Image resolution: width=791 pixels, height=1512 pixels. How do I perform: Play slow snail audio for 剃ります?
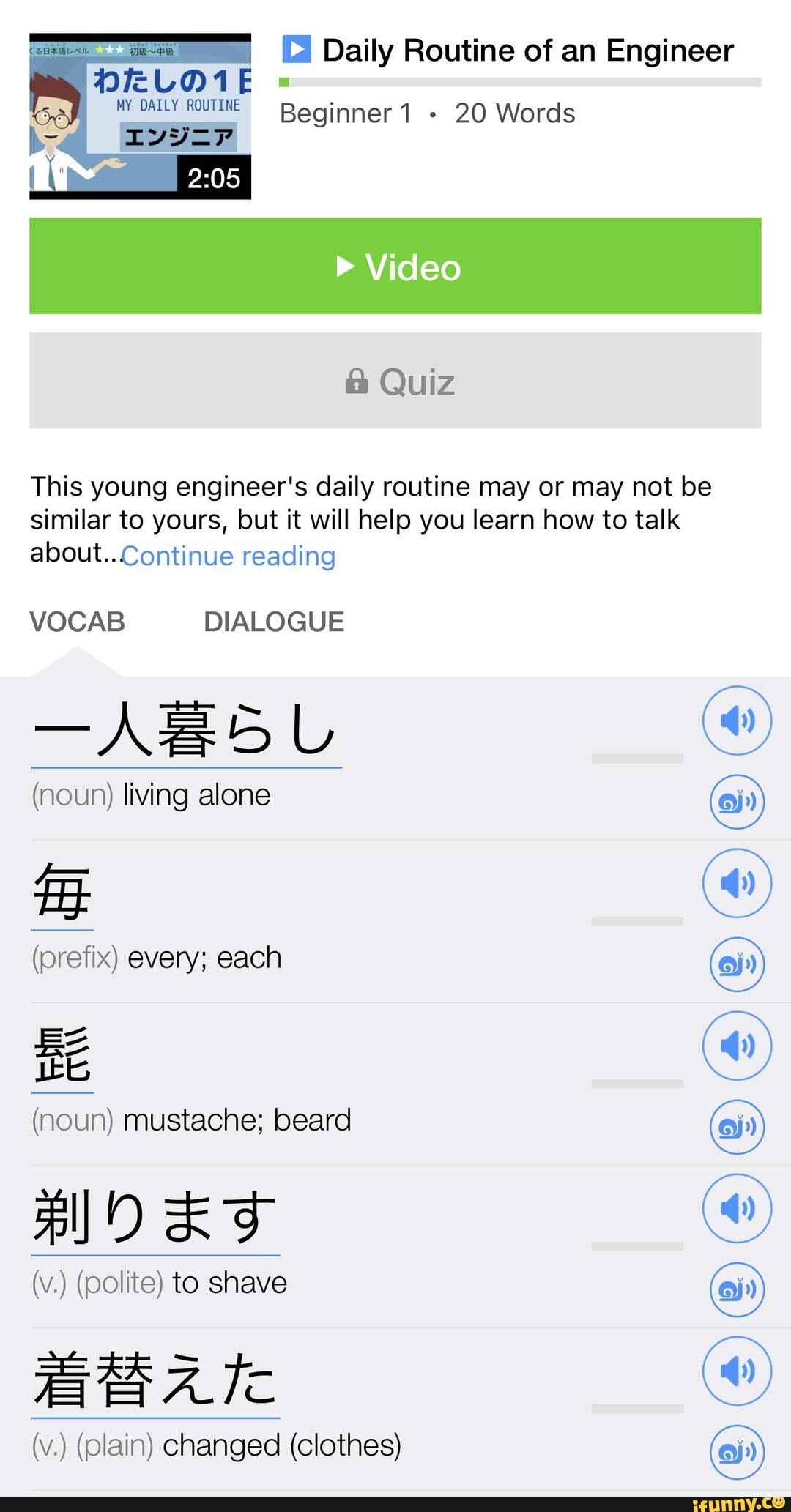[x=738, y=1290]
